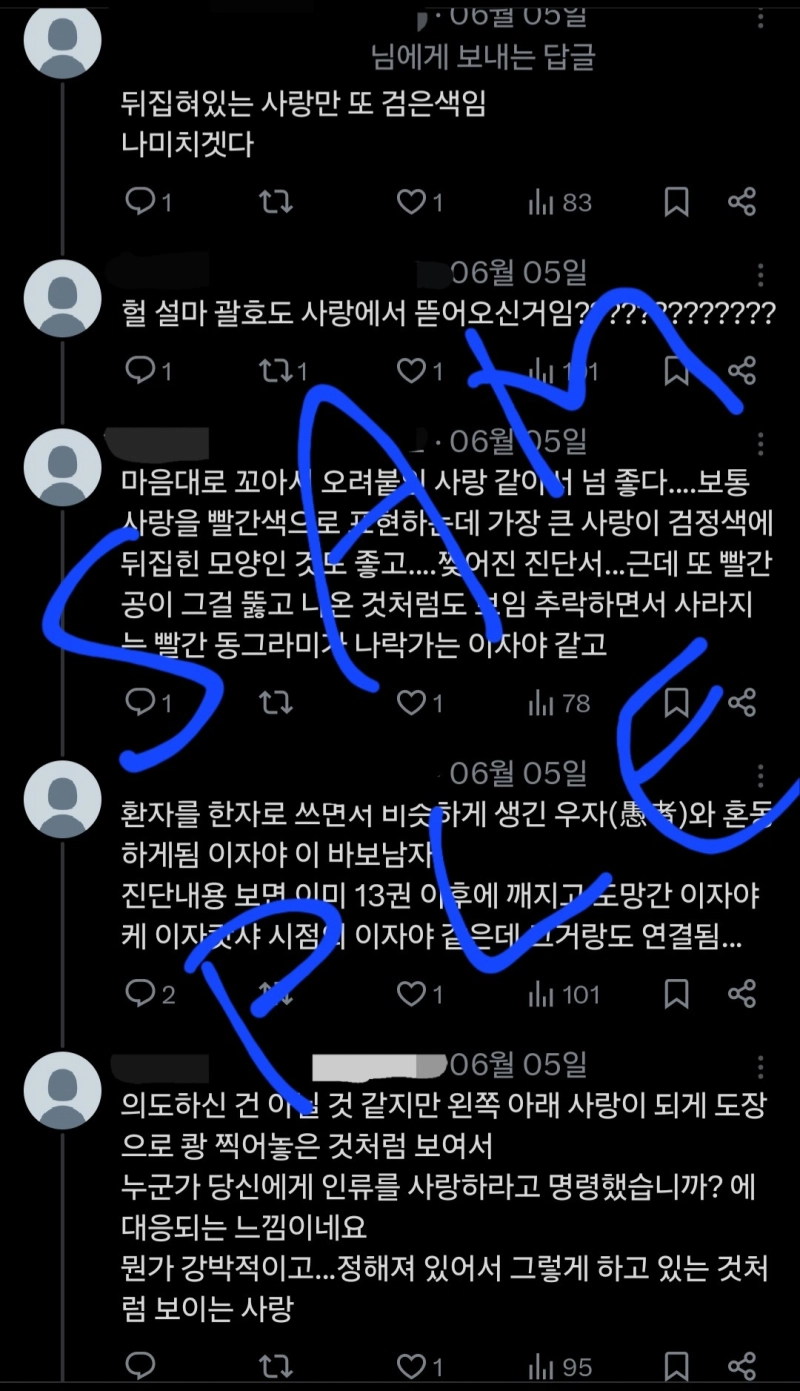Open replies on the "환자를 한자로 쓰면서" tweet
Screen dimensions: 800x1391
click(141, 994)
